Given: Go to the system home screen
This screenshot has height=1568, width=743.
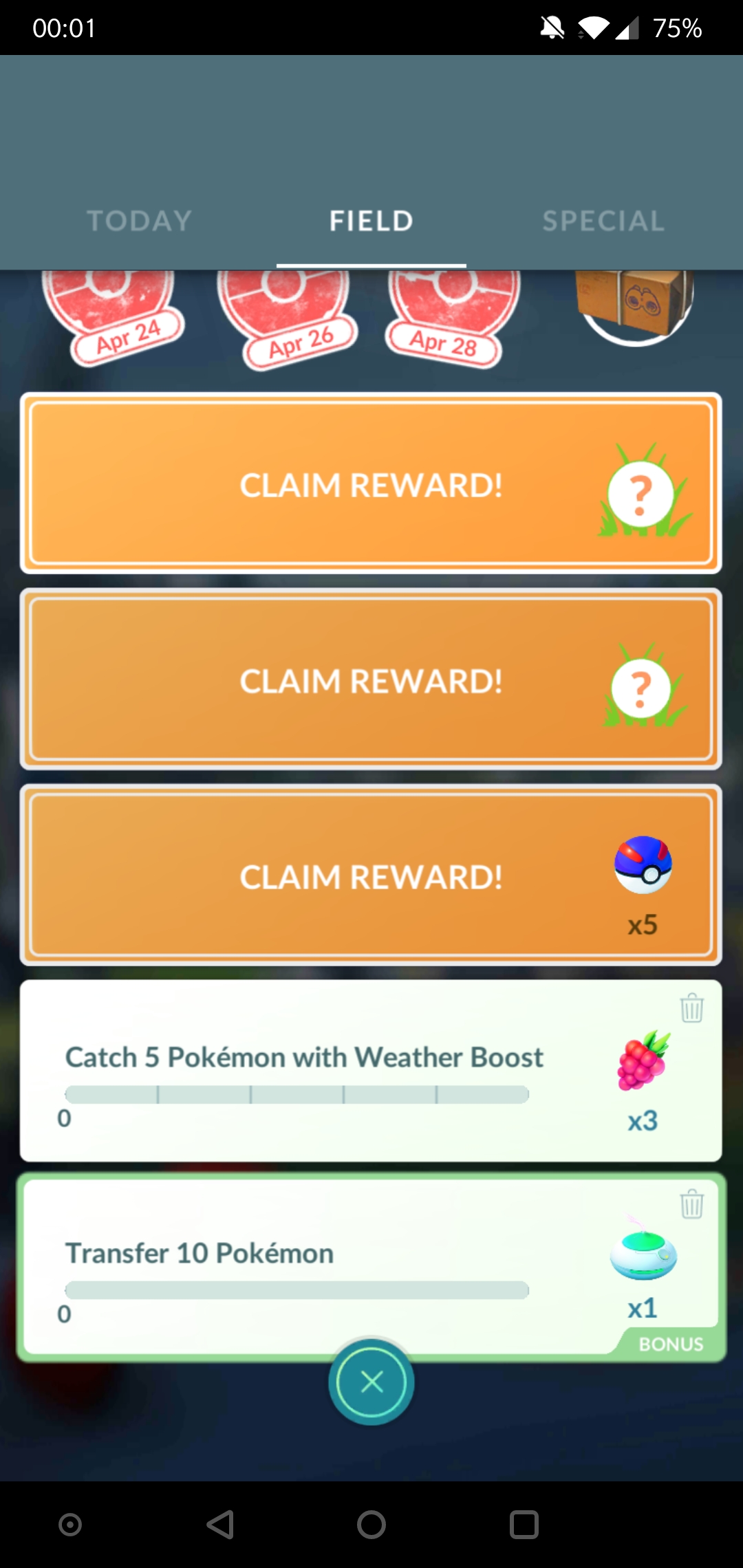Looking at the screenshot, I should (371, 1525).
